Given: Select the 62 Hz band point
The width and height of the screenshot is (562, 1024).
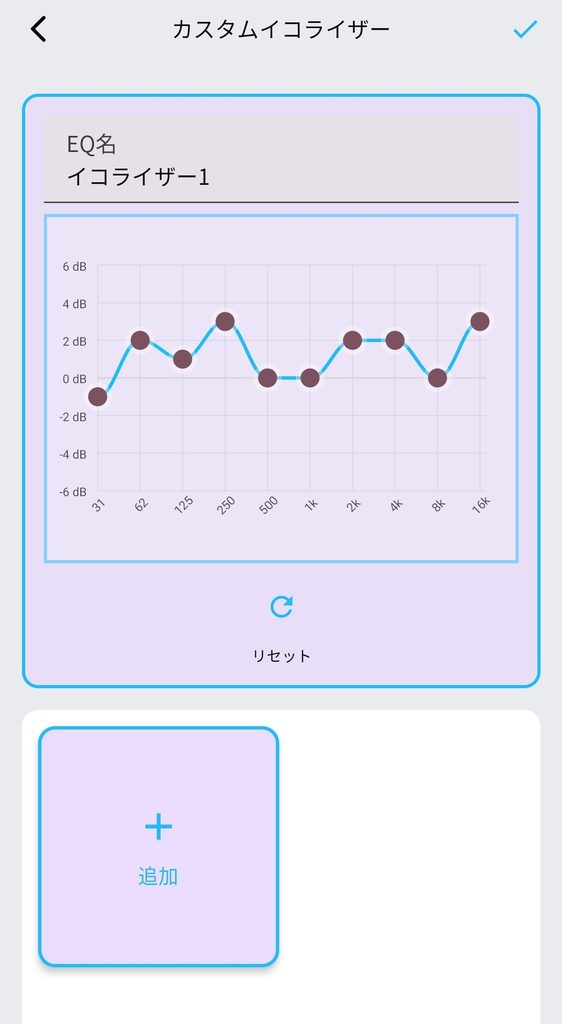Looking at the screenshot, I should (140, 340).
